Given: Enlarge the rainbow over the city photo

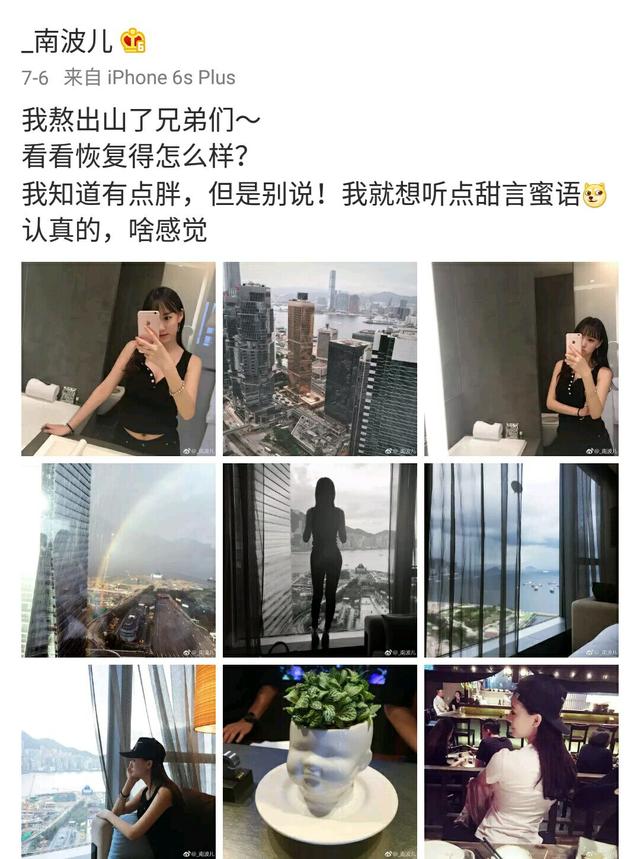Looking at the screenshot, I should 118,560.
